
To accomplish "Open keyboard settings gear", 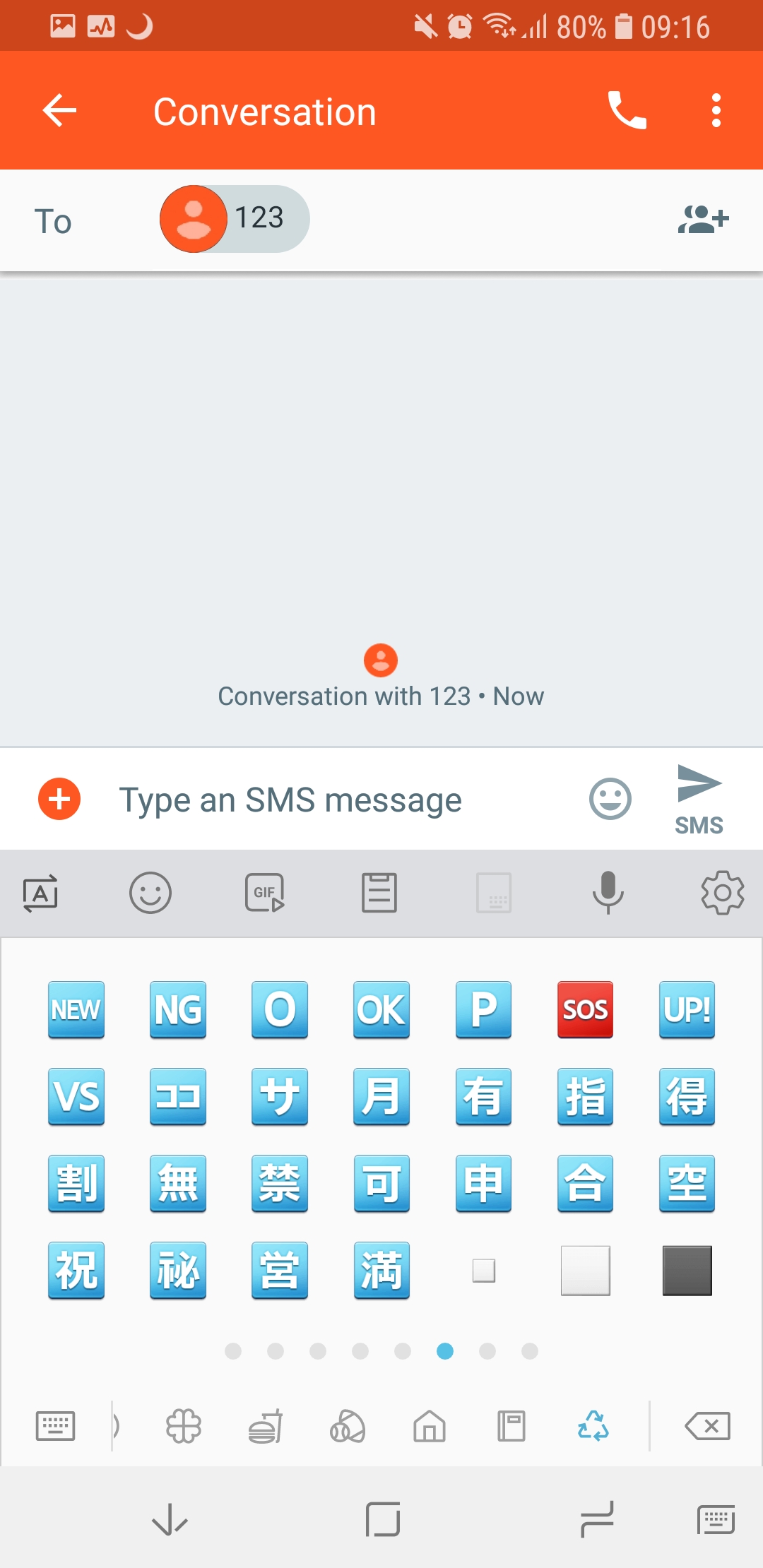I will (723, 893).
